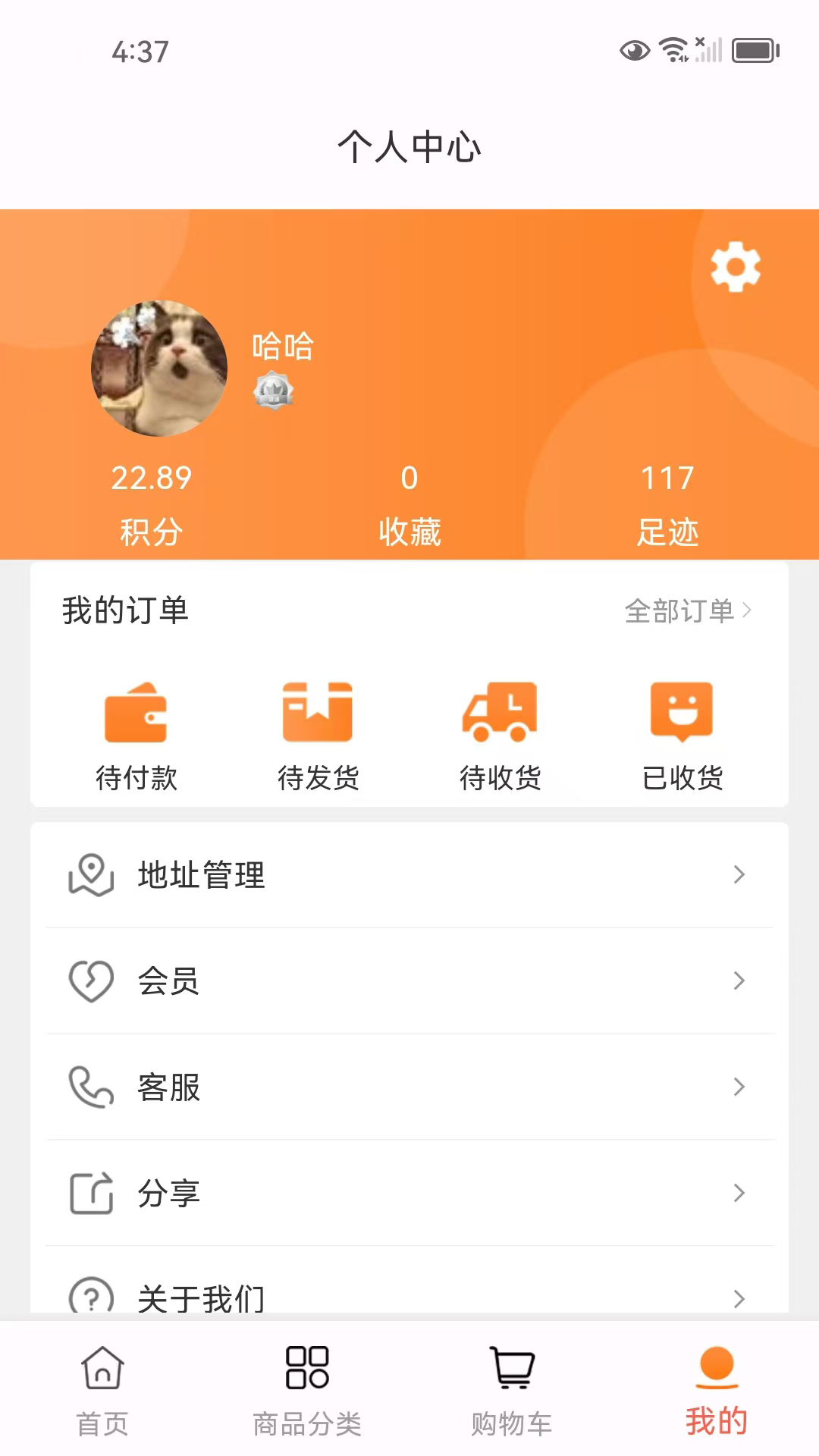View 待发货 orders
The width and height of the screenshot is (819, 1456).
[318, 736]
